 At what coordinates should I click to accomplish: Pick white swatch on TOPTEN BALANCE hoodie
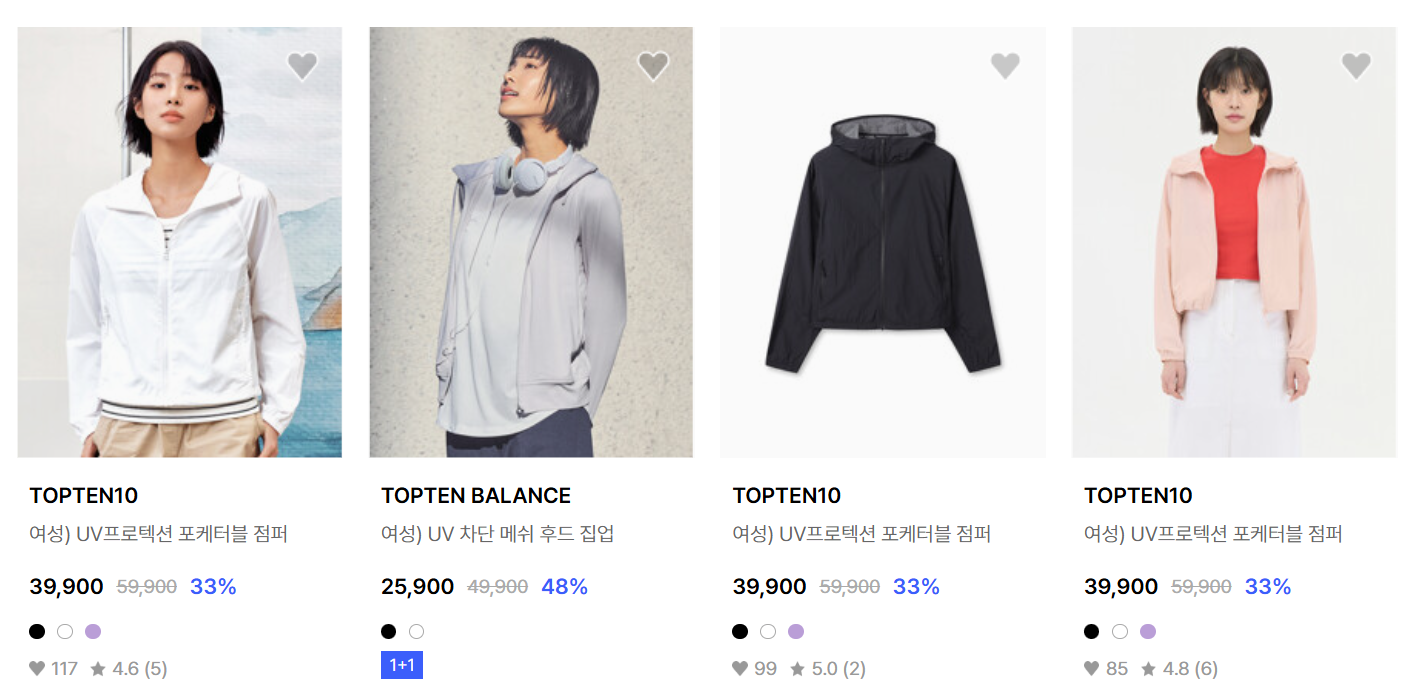(417, 631)
